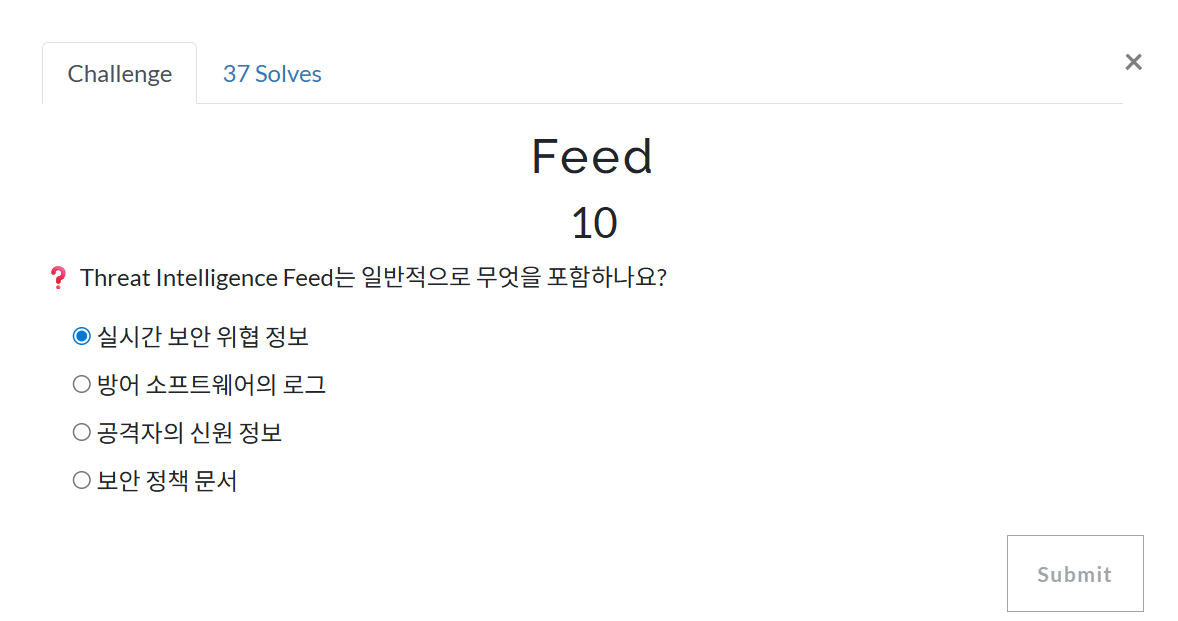1178x621 pixels.
Task: Submit the selected answer
Action: click(x=1074, y=573)
